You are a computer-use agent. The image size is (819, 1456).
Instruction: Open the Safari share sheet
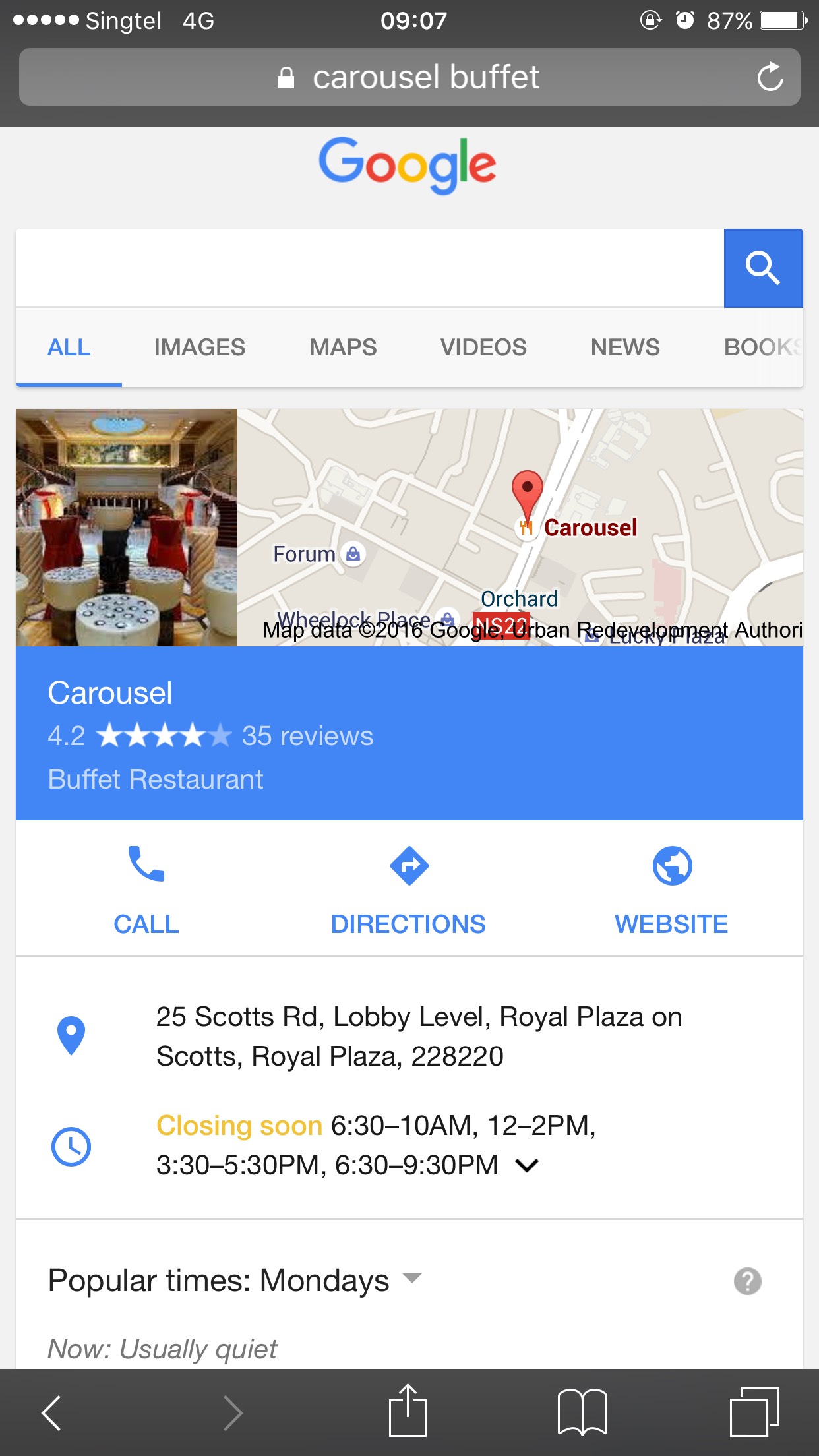coord(408,1411)
